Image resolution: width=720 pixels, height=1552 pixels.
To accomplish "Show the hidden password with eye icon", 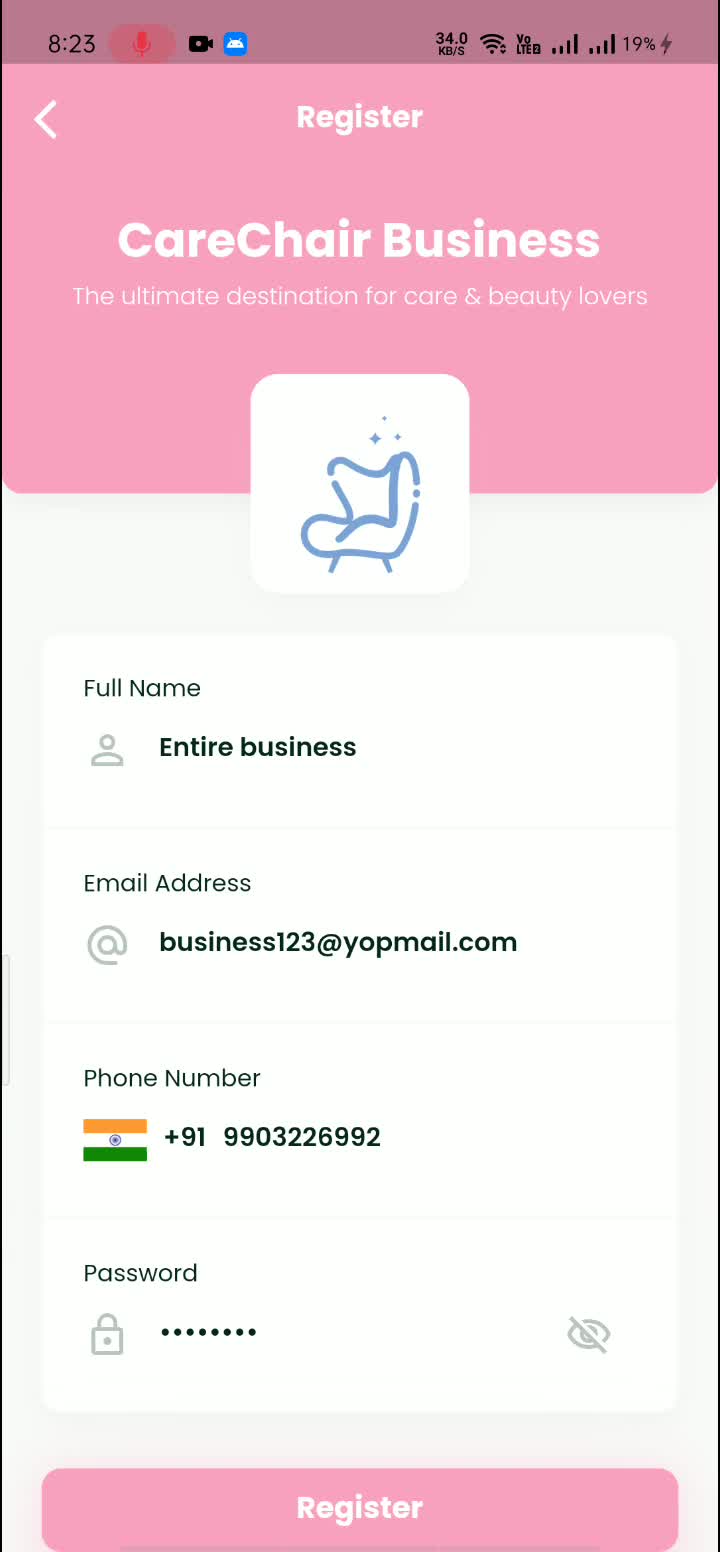I will [588, 1334].
